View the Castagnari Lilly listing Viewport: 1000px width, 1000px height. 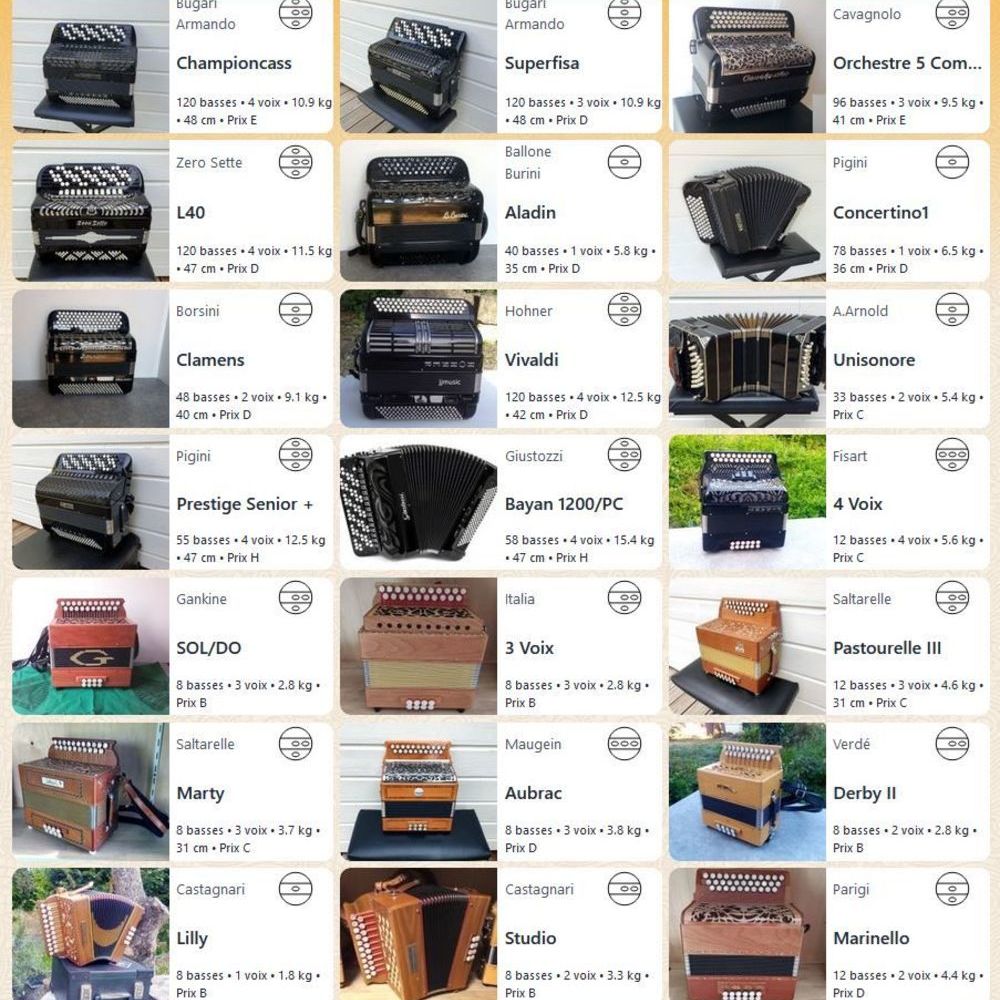pyautogui.click(x=192, y=938)
